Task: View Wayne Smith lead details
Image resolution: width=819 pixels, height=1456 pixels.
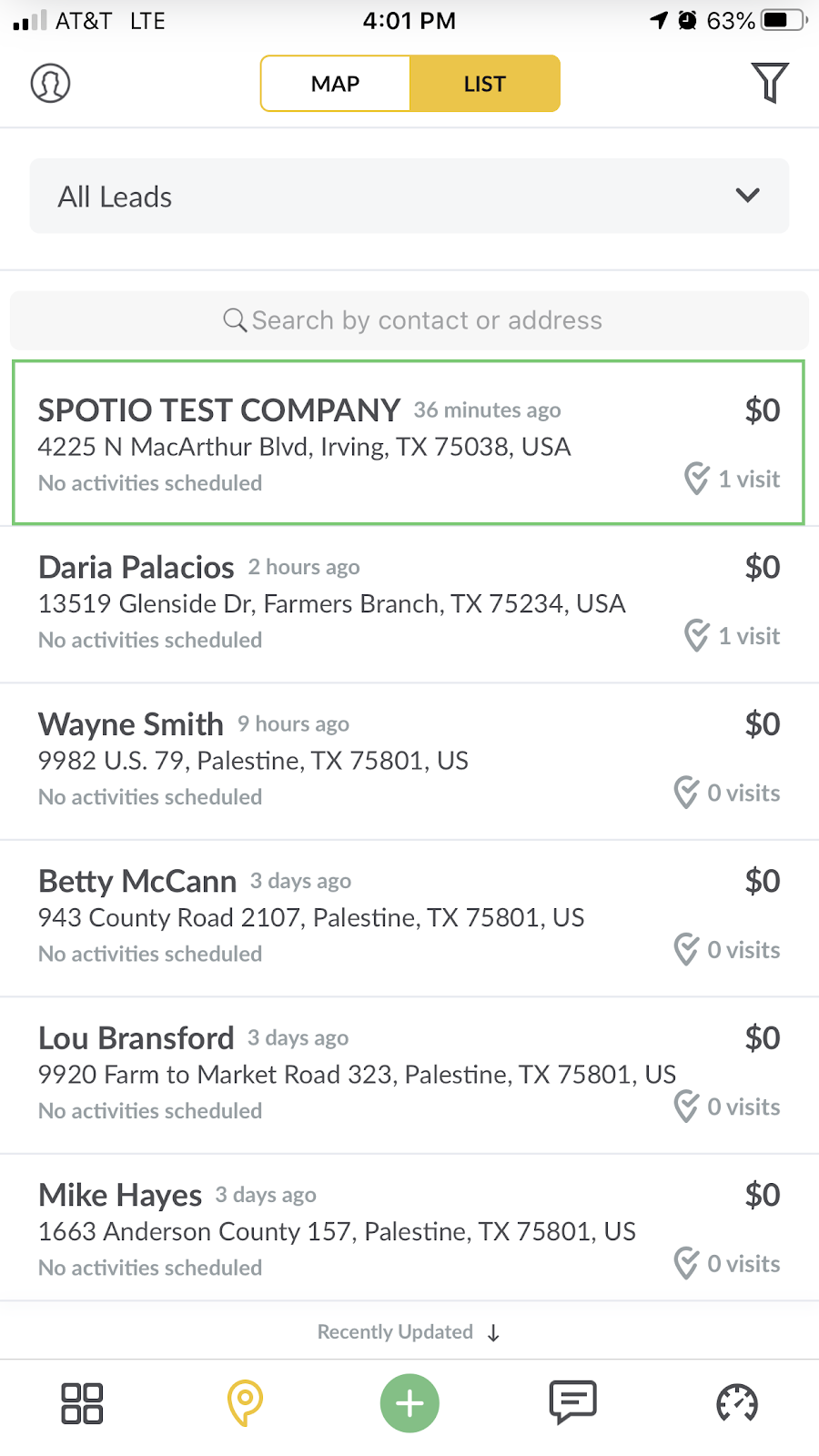Action: (409, 761)
